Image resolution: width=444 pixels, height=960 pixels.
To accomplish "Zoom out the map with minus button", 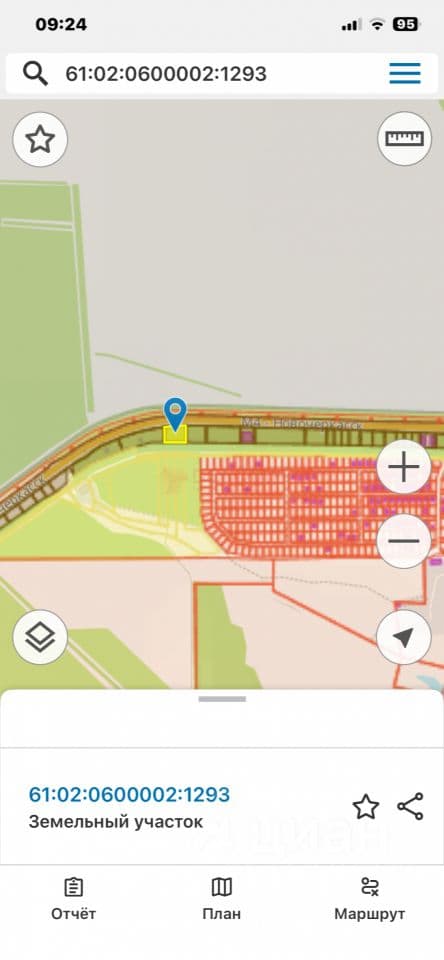I will point(404,541).
